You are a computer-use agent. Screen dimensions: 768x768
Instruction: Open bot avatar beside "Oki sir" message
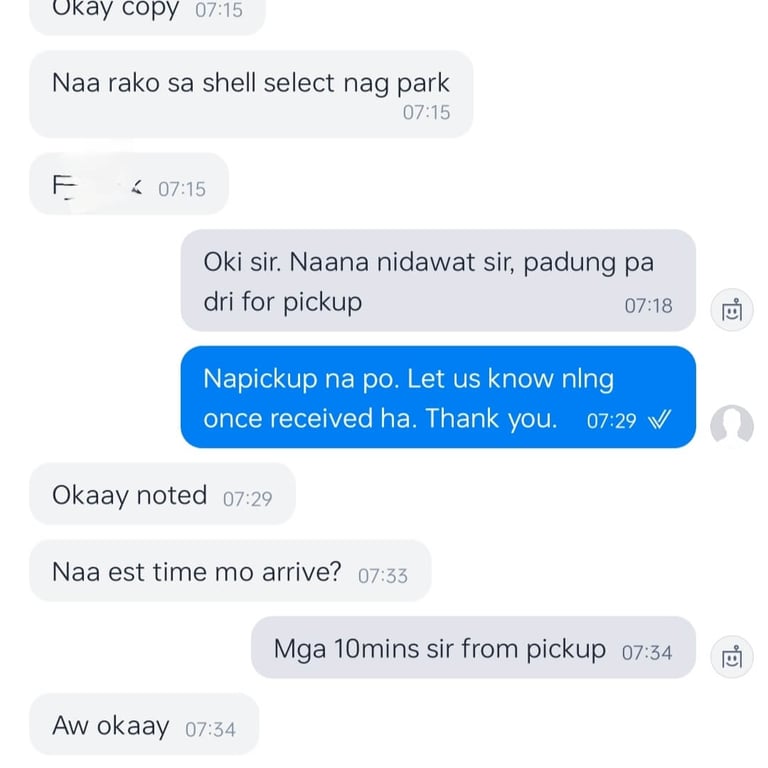point(732,310)
